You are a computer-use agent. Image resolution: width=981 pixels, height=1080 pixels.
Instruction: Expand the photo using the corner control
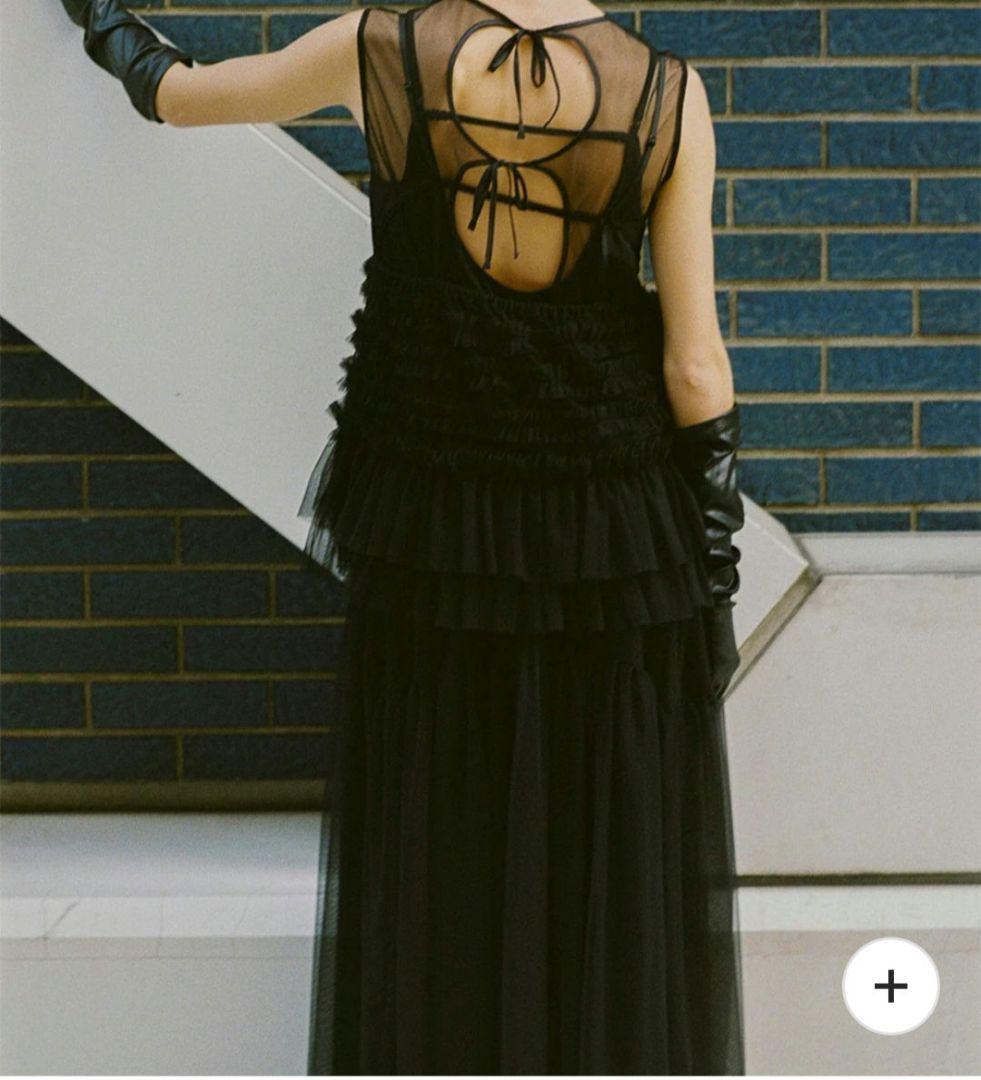point(891,986)
